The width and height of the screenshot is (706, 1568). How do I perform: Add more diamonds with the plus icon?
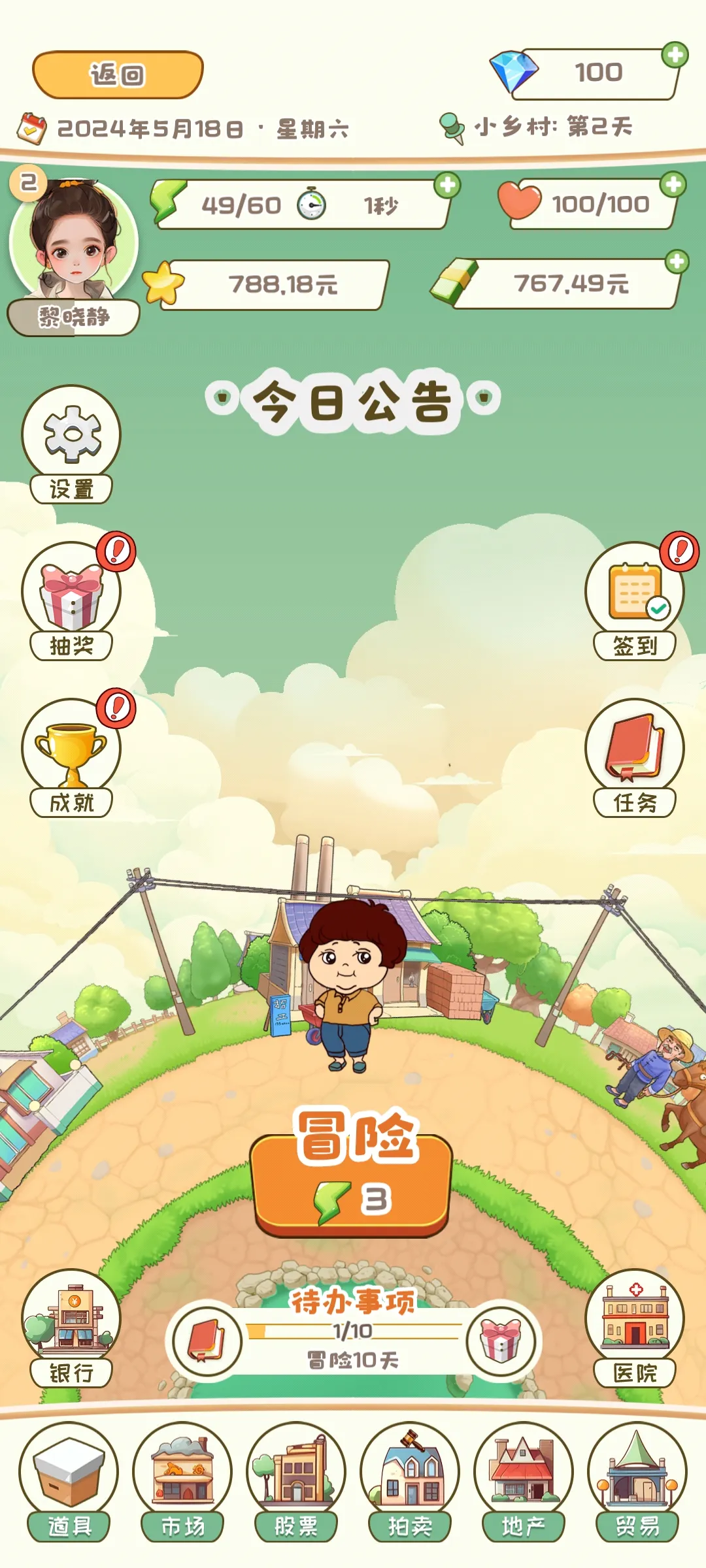pos(675,55)
